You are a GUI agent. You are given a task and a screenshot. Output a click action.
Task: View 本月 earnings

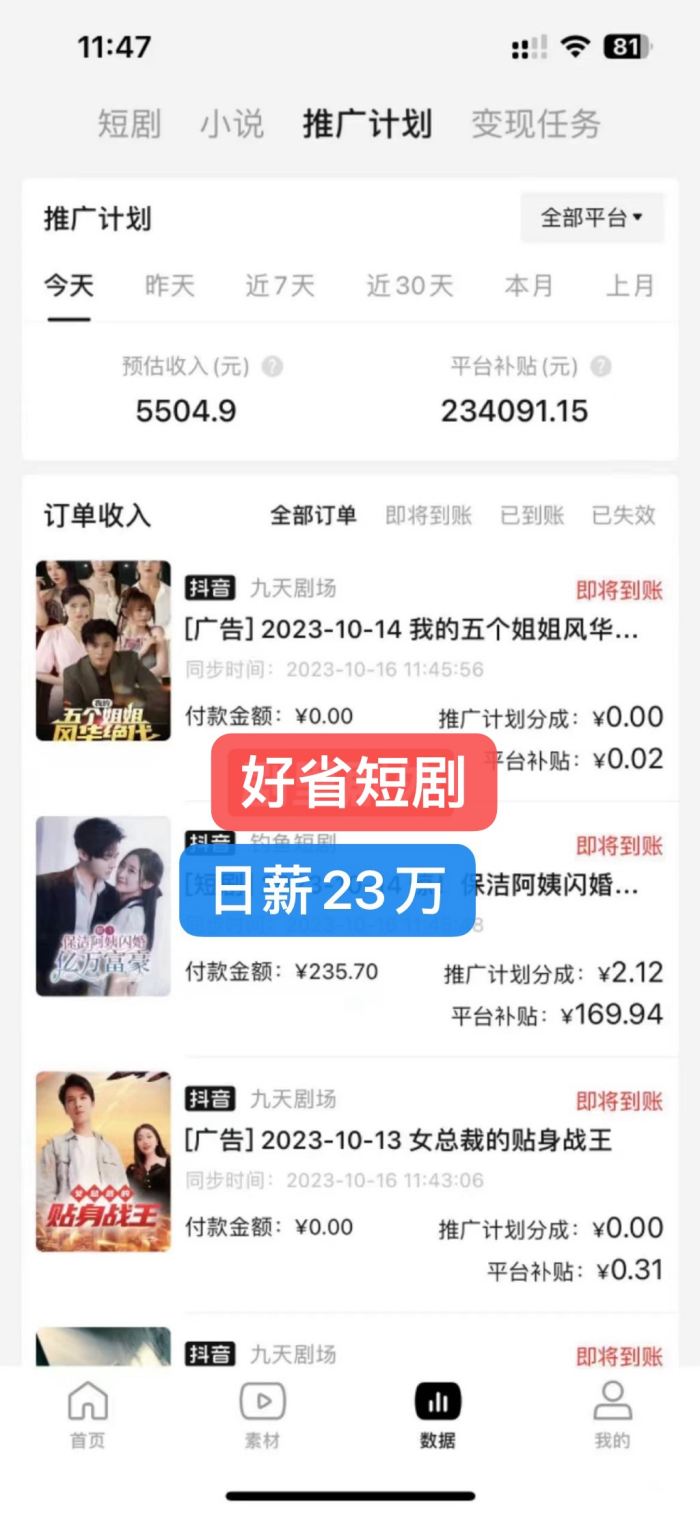[529, 286]
